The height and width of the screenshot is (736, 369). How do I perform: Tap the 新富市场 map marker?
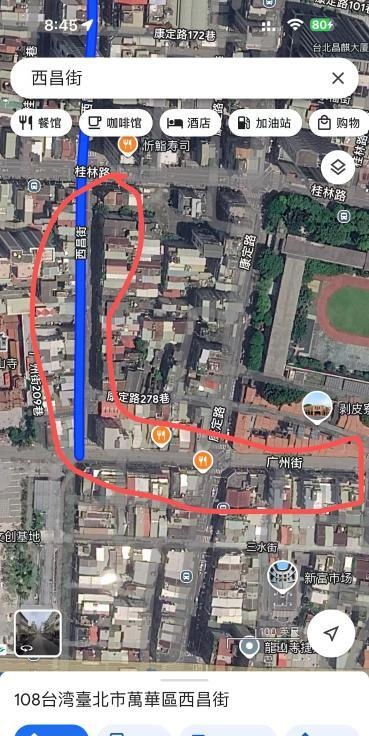pos(283,577)
